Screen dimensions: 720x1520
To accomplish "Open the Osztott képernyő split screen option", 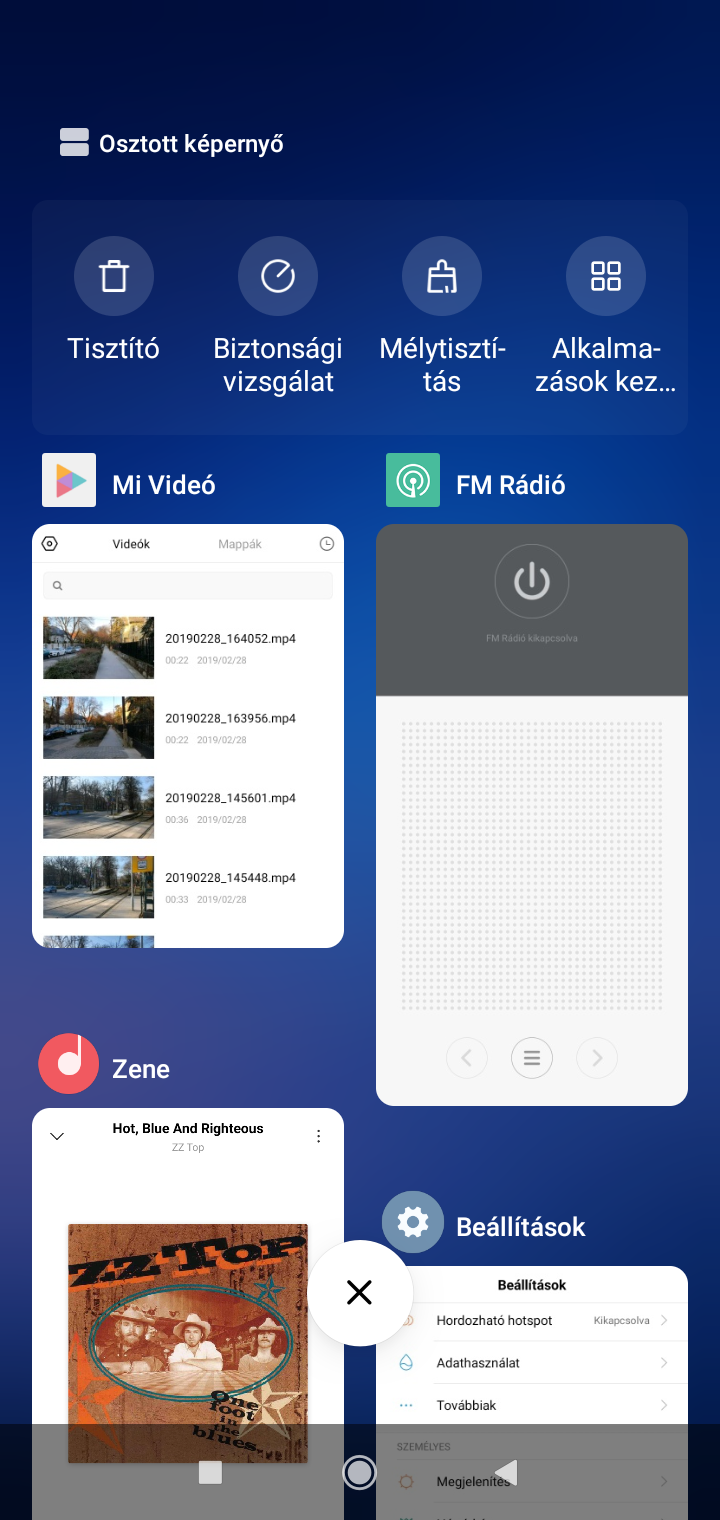I will pyautogui.click(x=171, y=143).
